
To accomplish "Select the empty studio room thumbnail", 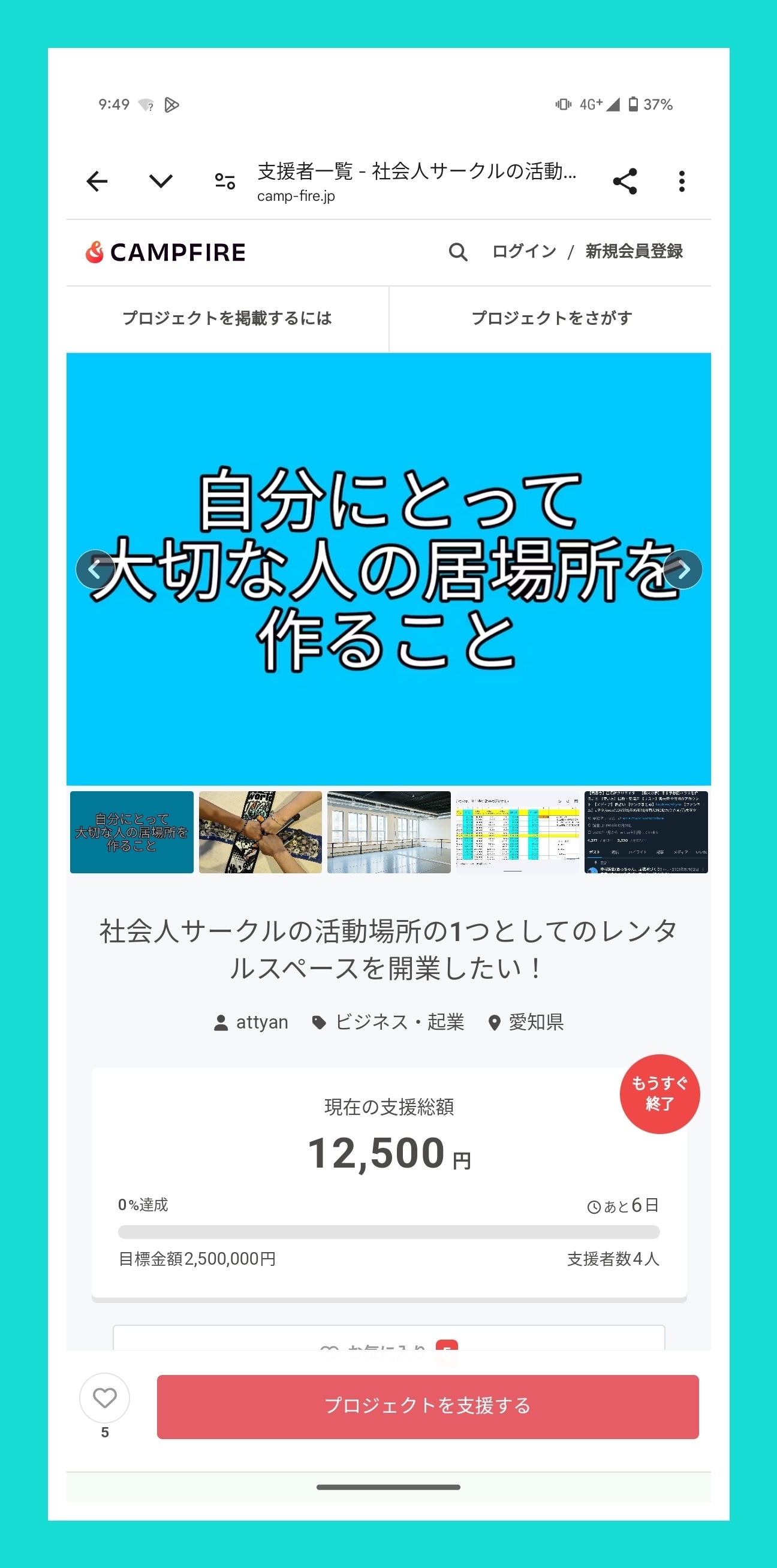I will point(389,832).
